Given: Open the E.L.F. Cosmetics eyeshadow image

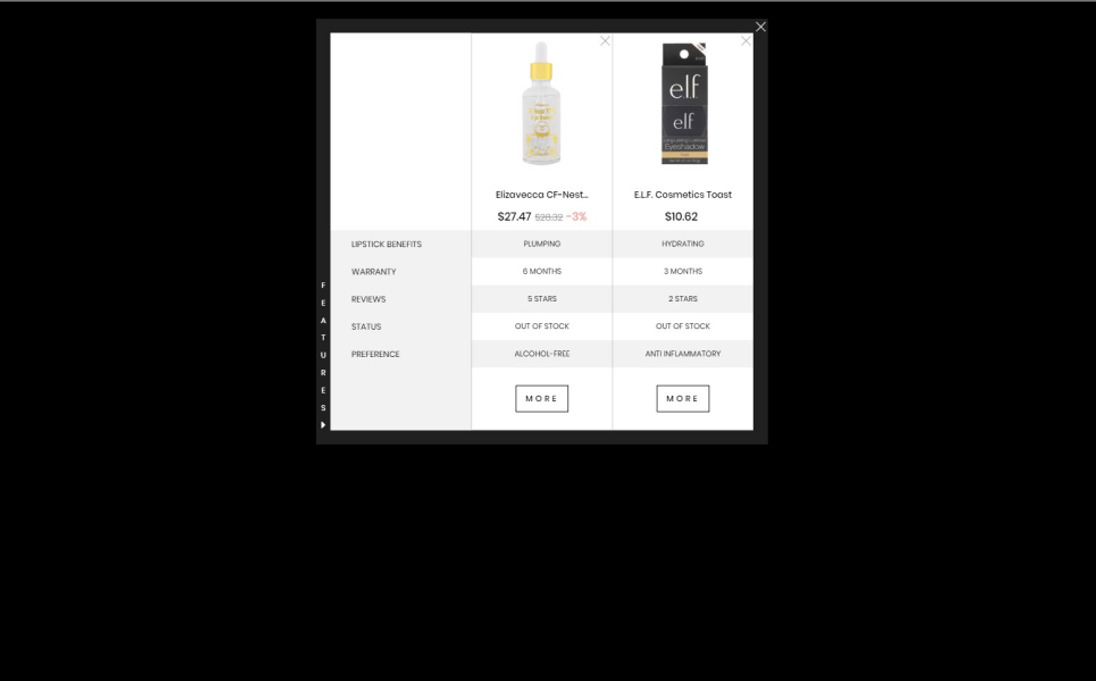Looking at the screenshot, I should (684, 103).
